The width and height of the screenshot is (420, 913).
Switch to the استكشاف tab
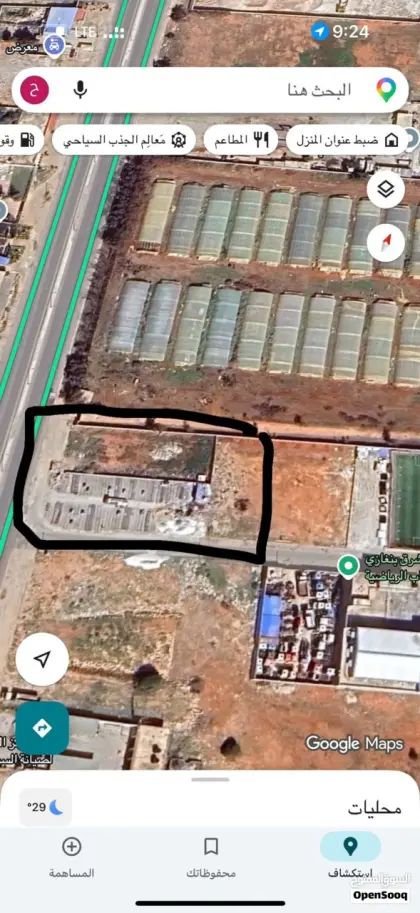click(x=350, y=855)
